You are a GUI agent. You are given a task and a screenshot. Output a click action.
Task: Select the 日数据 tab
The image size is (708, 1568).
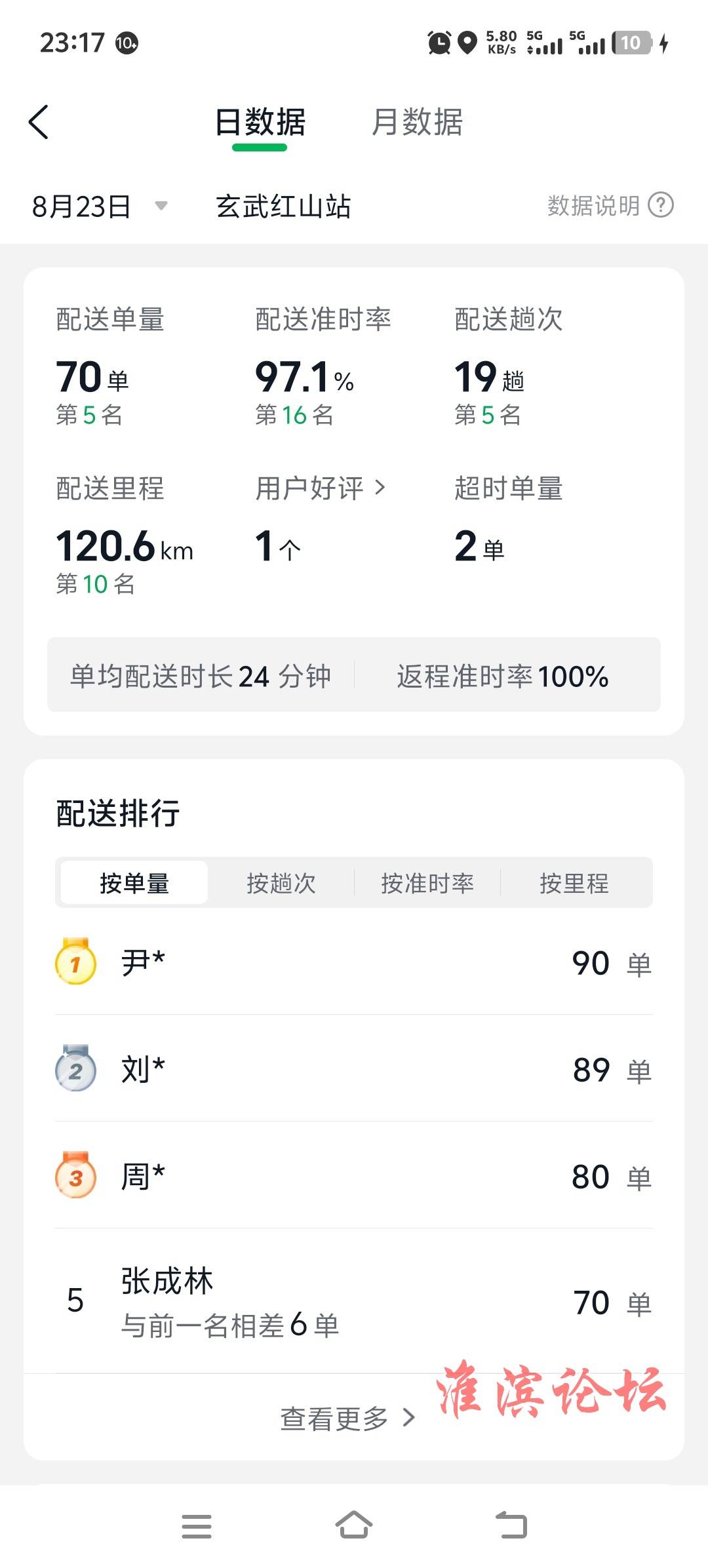260,122
